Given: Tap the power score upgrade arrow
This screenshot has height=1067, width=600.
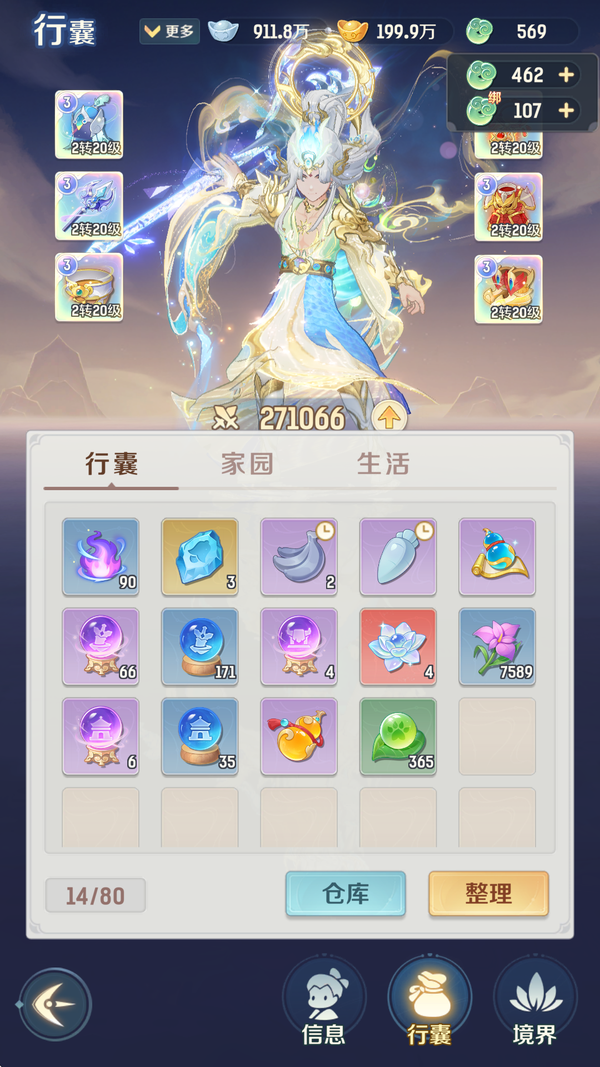Looking at the screenshot, I should [x=388, y=417].
